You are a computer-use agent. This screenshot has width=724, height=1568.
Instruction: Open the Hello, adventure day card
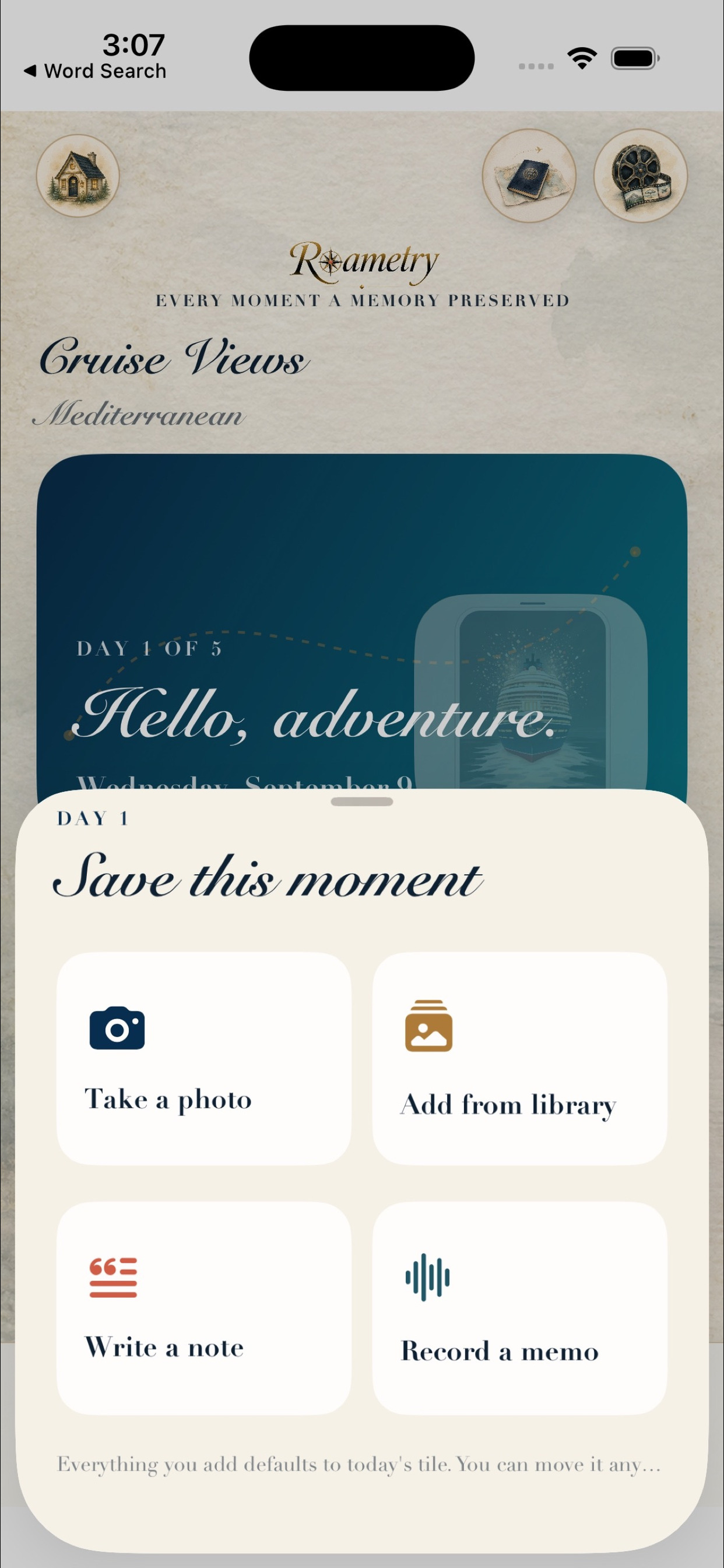[362, 621]
